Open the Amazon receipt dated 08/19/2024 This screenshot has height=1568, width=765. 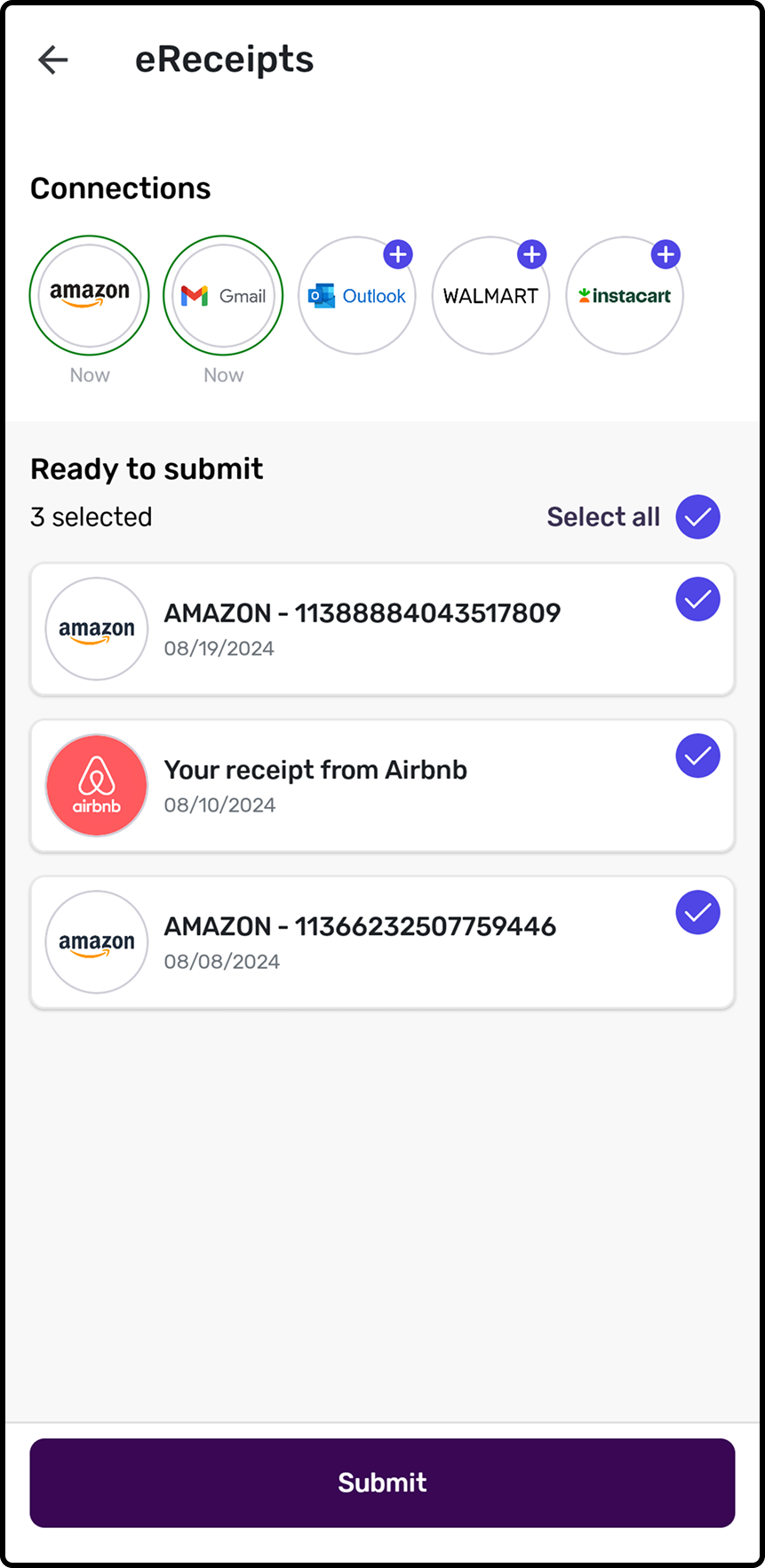[363, 629]
